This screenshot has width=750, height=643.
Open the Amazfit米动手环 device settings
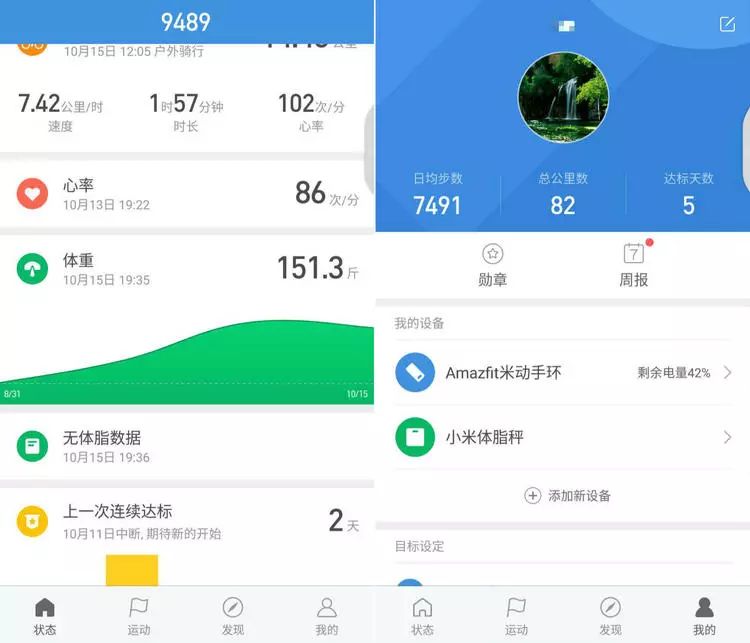[x=562, y=373]
